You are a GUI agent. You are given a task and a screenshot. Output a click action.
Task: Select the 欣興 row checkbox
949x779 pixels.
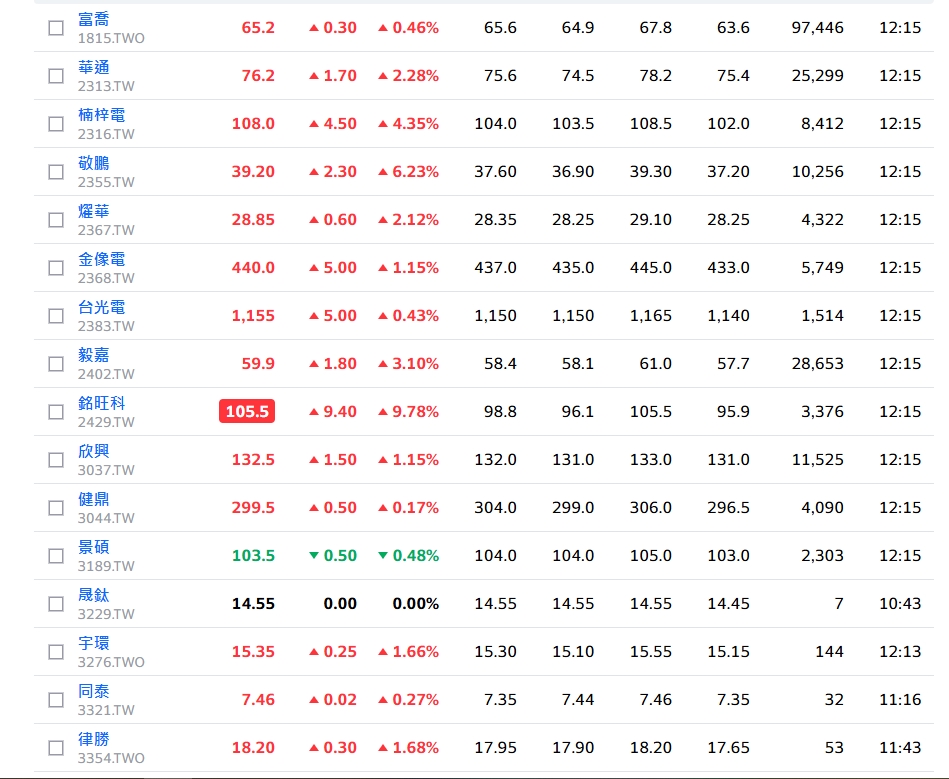point(56,460)
